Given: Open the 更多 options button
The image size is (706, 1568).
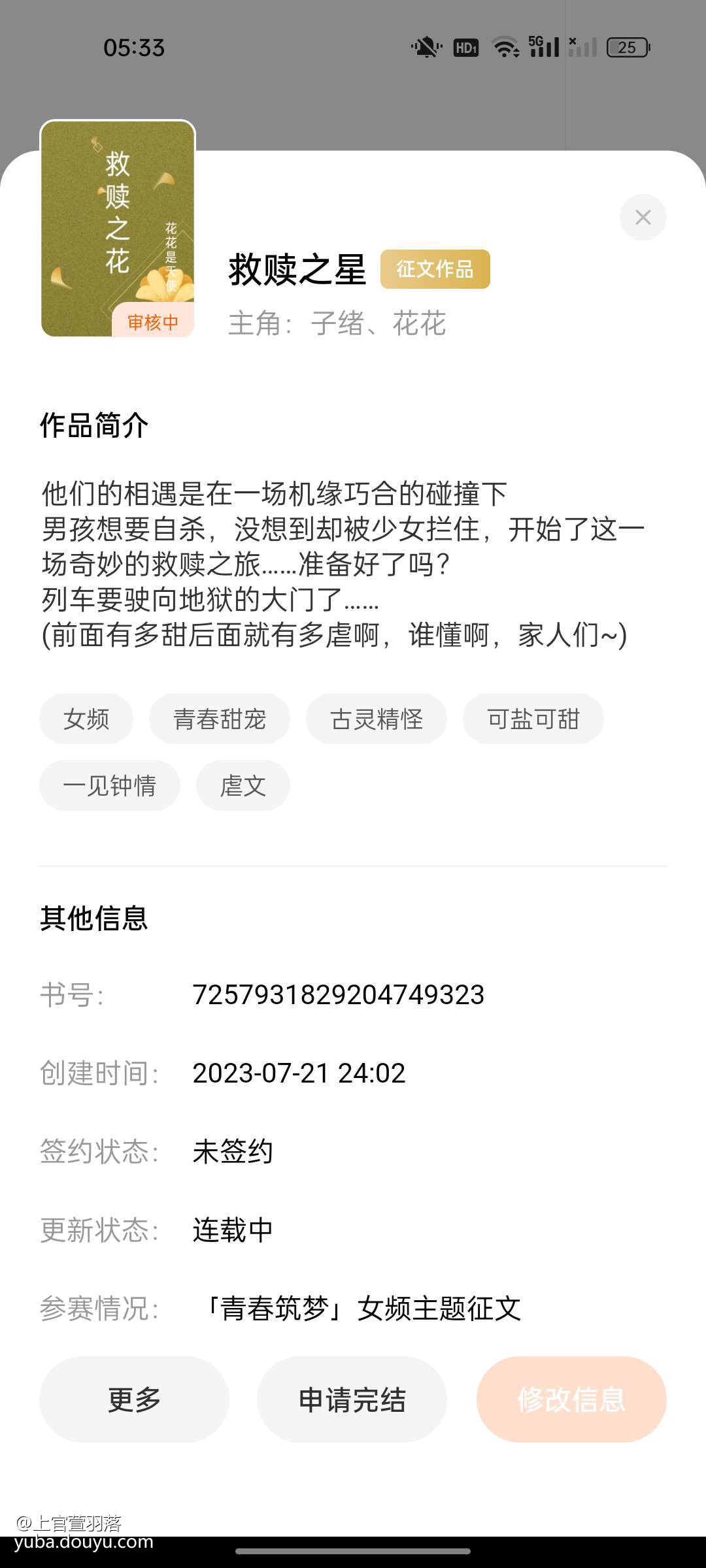Looking at the screenshot, I should pyautogui.click(x=134, y=1399).
